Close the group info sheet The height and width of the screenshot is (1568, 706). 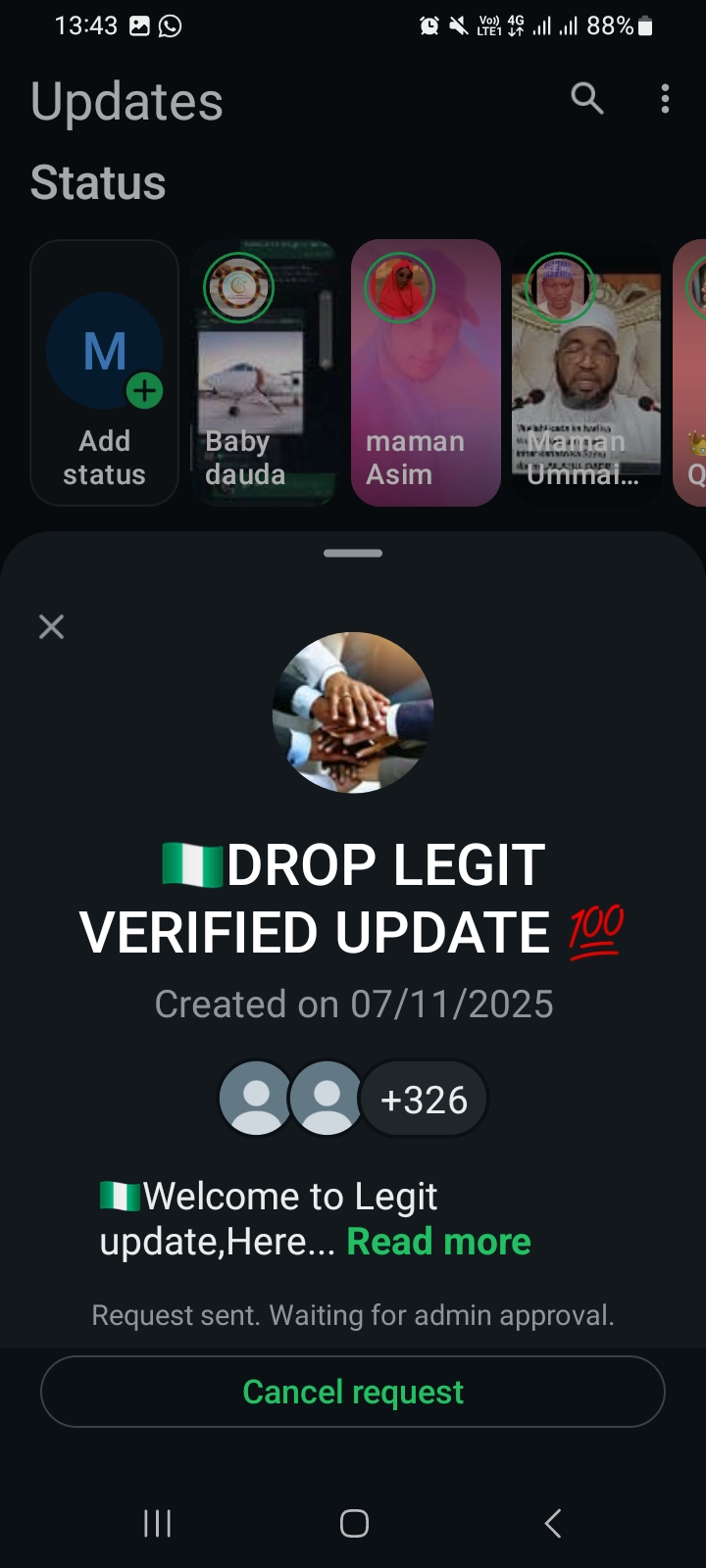[51, 626]
